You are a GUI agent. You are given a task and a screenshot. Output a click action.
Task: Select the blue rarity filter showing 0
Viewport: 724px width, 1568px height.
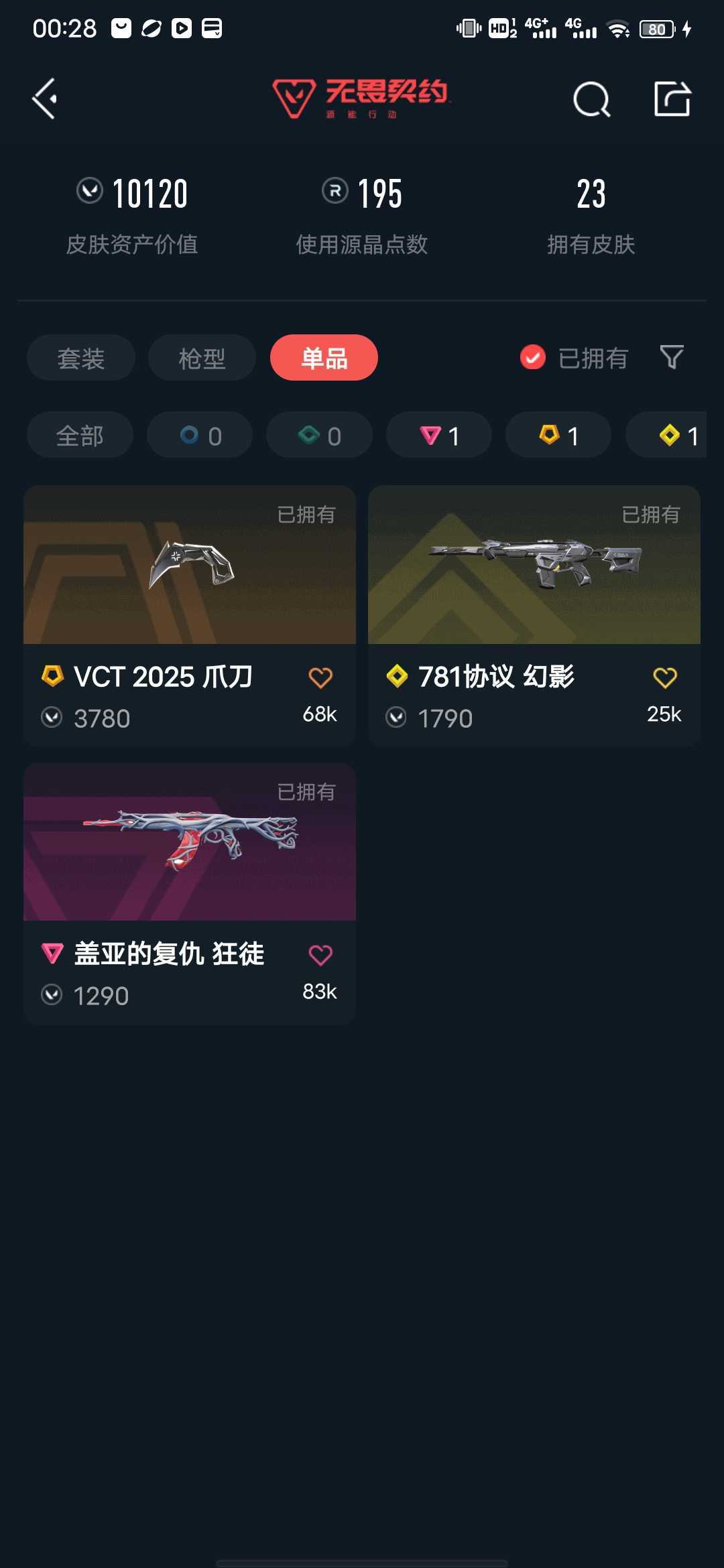(200, 435)
